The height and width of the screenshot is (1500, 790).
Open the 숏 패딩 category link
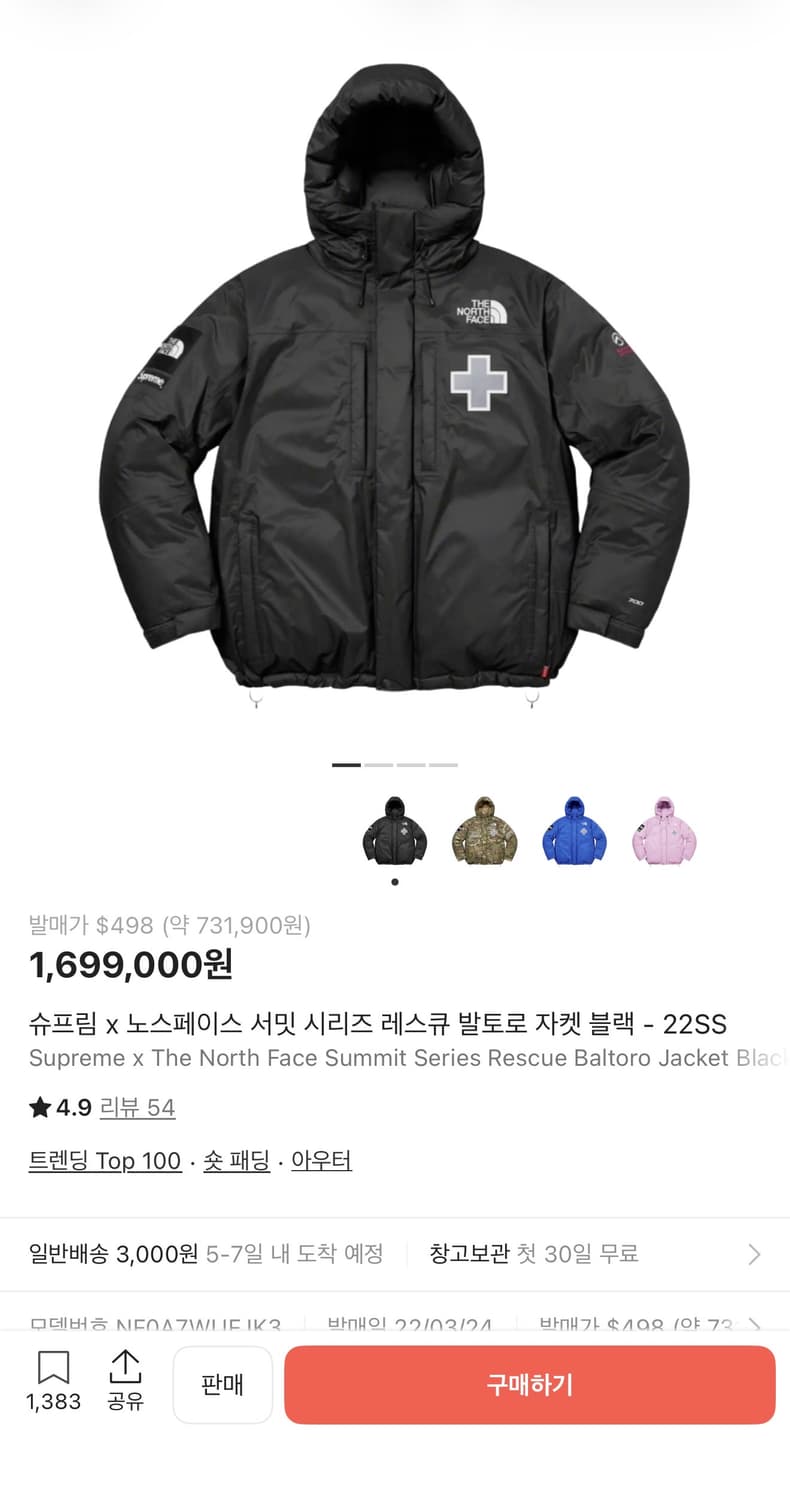coord(236,1160)
